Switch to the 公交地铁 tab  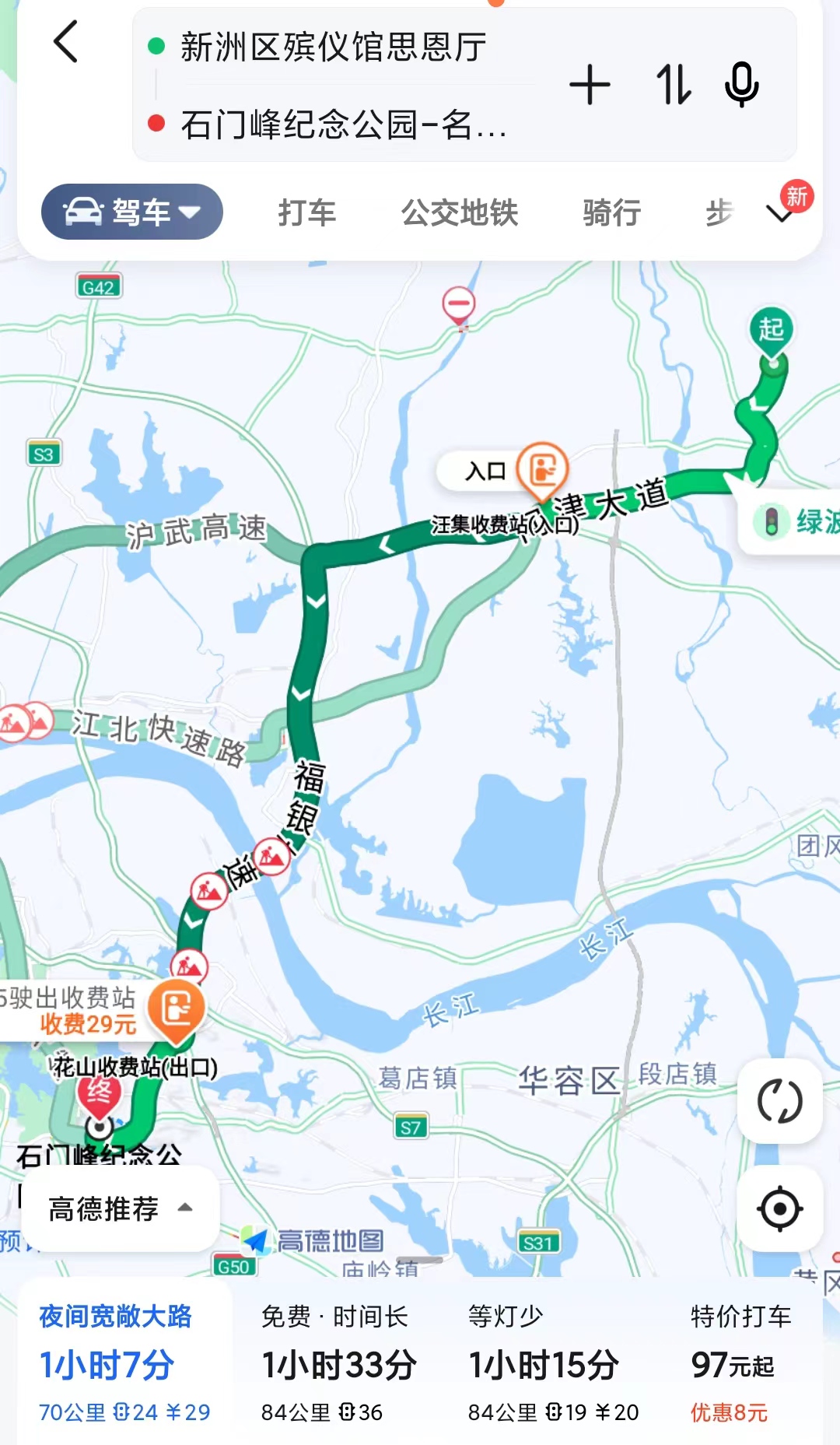460,214
